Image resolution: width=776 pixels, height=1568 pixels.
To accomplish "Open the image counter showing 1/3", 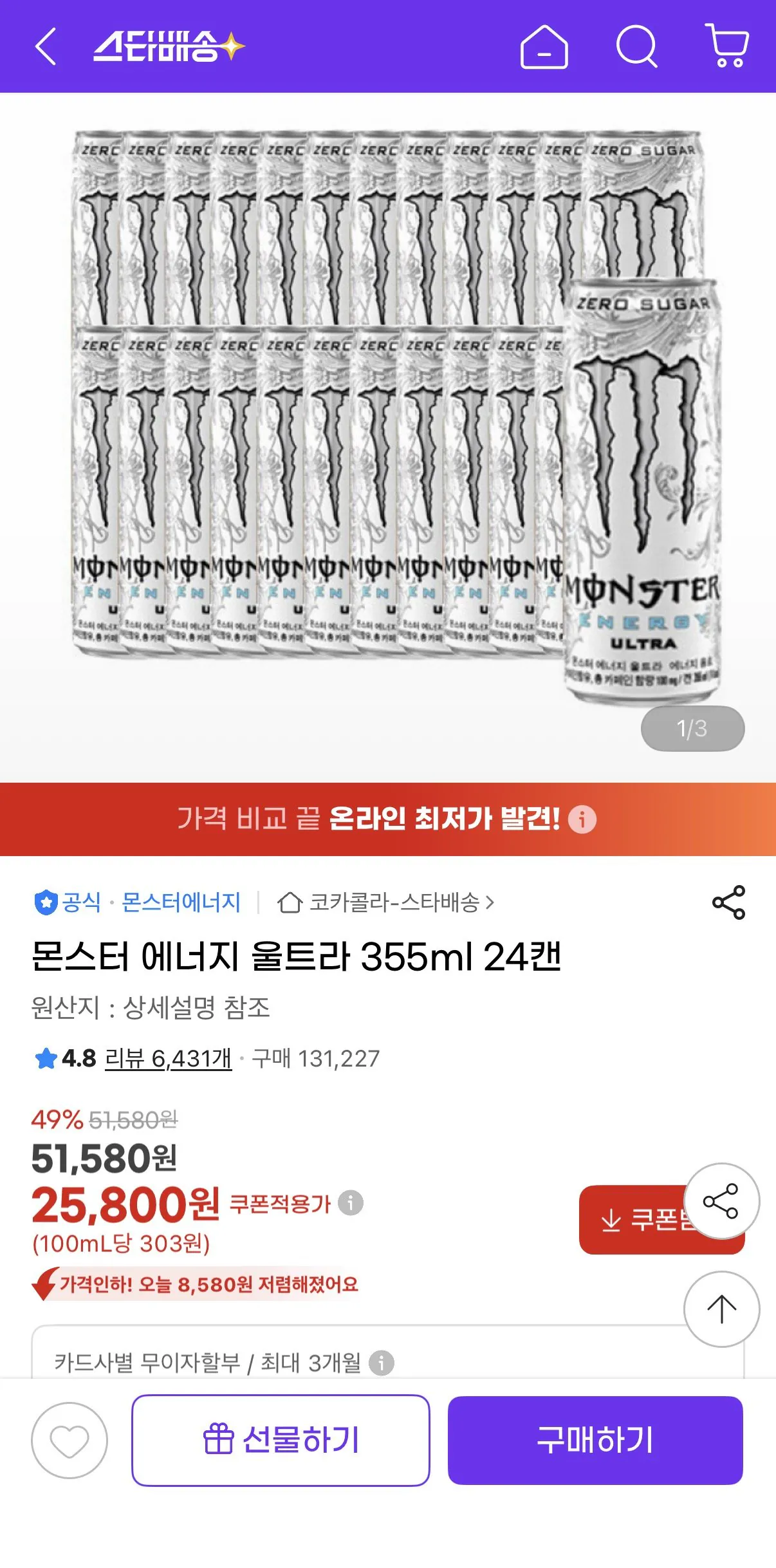I will [692, 728].
